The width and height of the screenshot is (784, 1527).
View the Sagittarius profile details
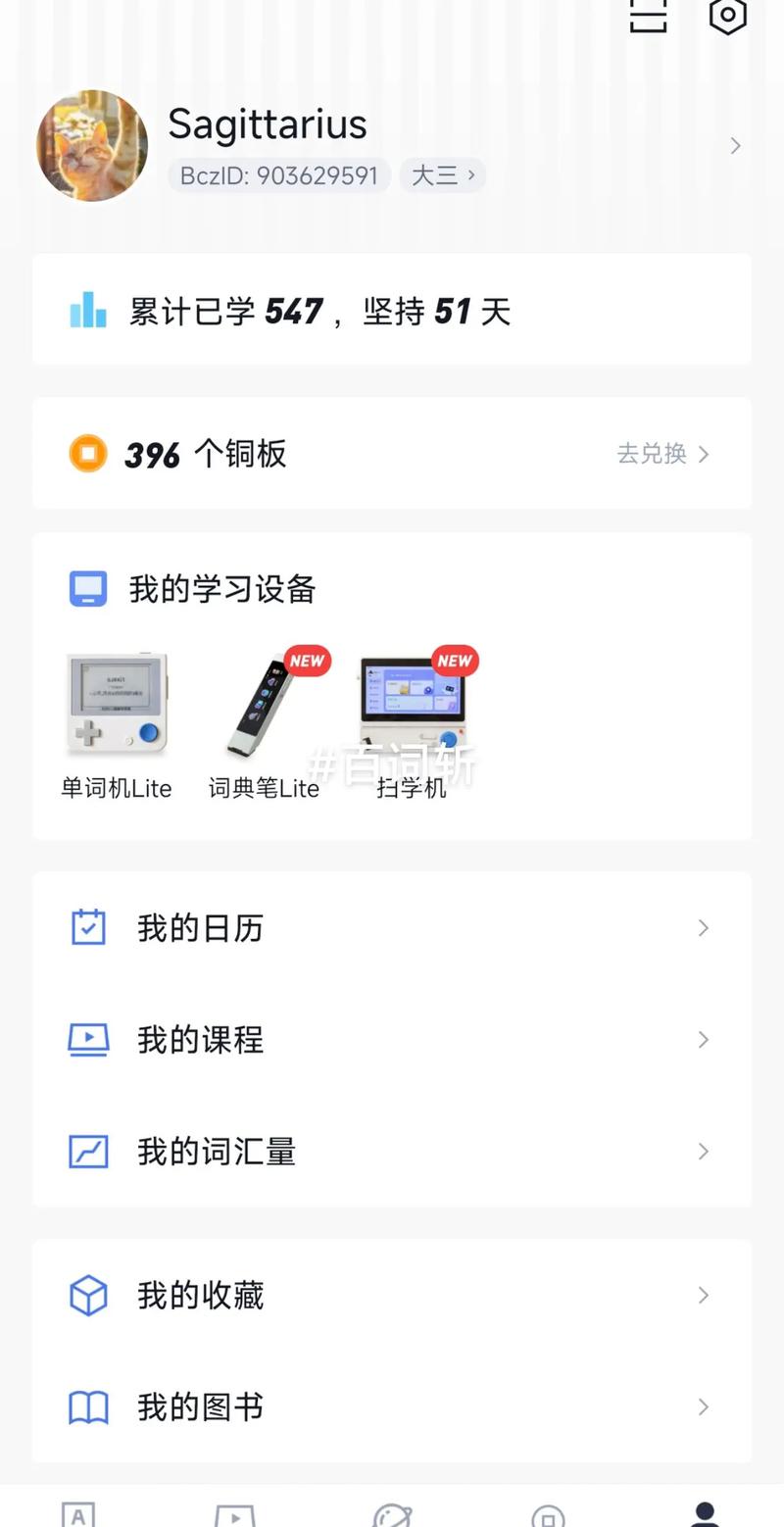[x=268, y=124]
